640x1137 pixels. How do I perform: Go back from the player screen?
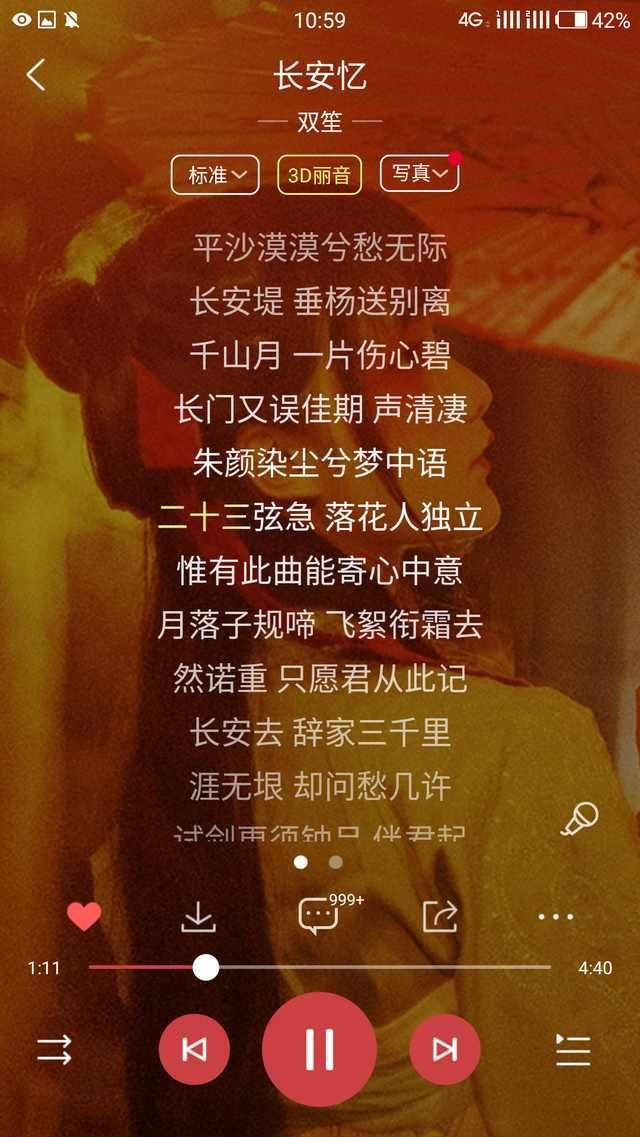(x=36, y=75)
